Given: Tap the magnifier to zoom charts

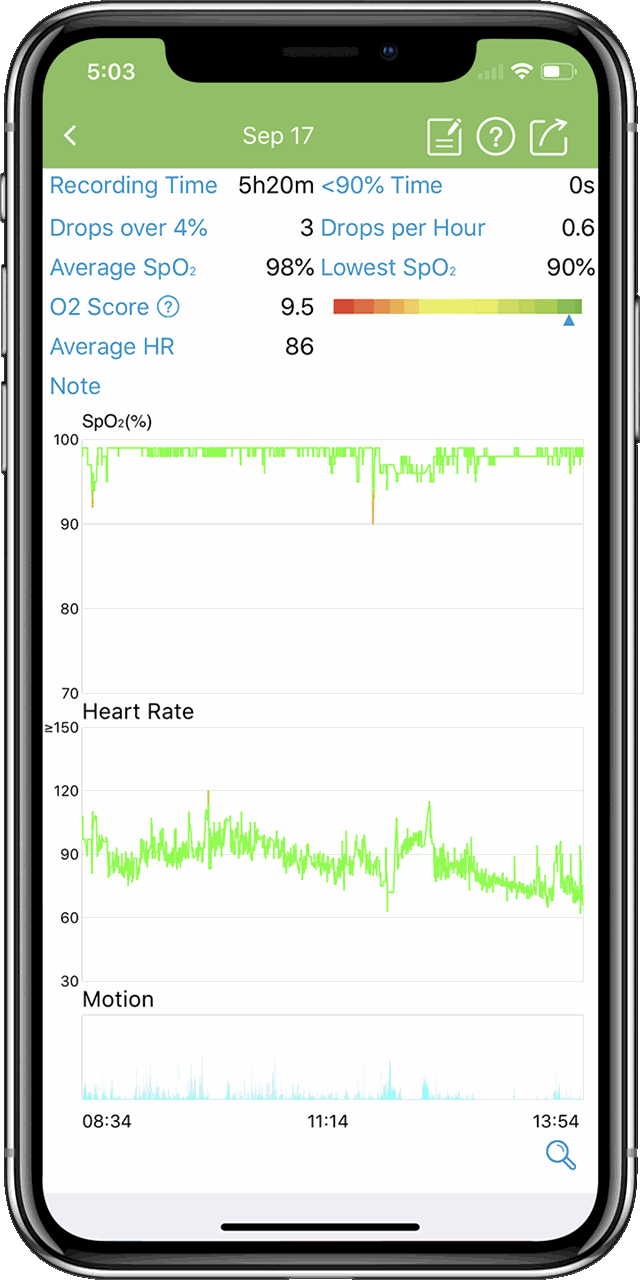Looking at the screenshot, I should click(x=561, y=1155).
